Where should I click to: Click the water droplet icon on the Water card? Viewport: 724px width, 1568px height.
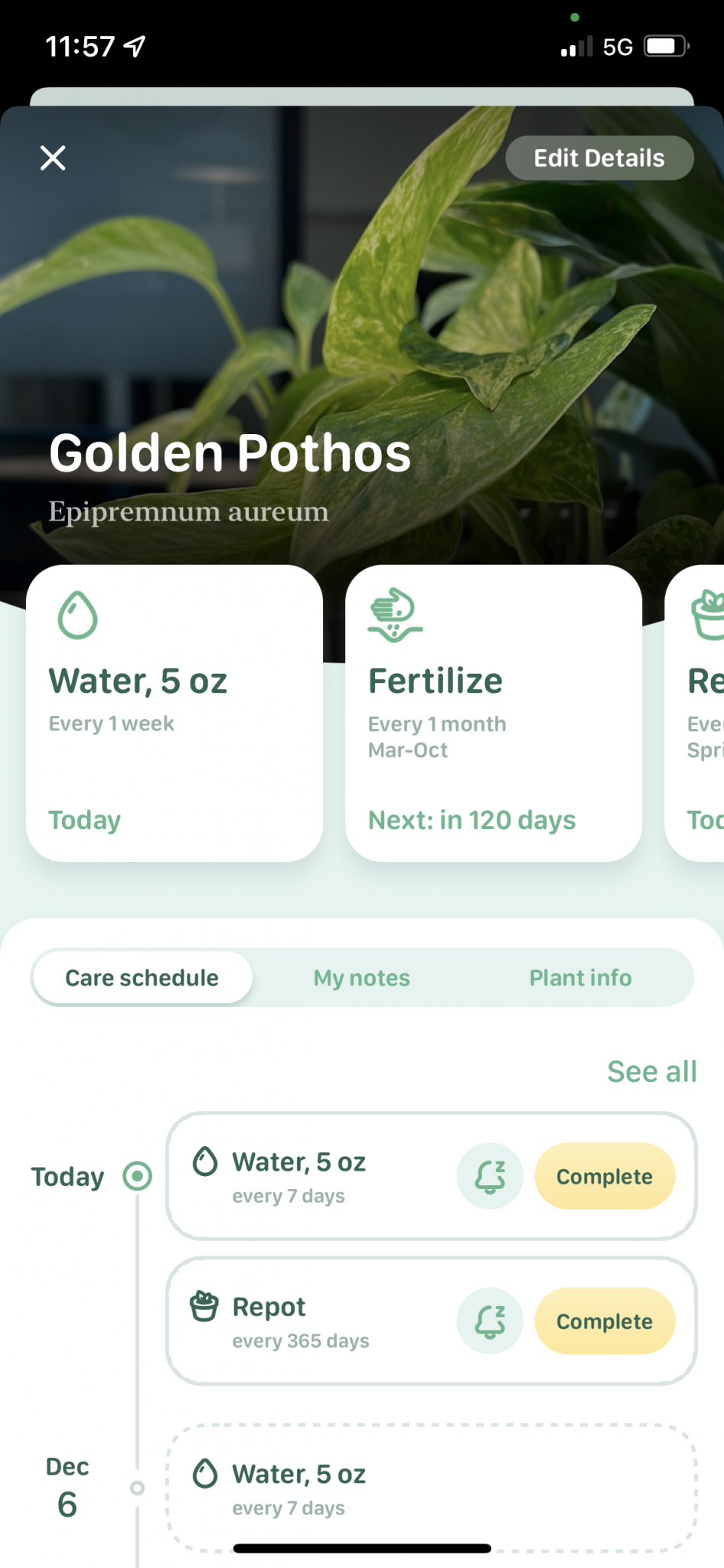[x=76, y=615]
